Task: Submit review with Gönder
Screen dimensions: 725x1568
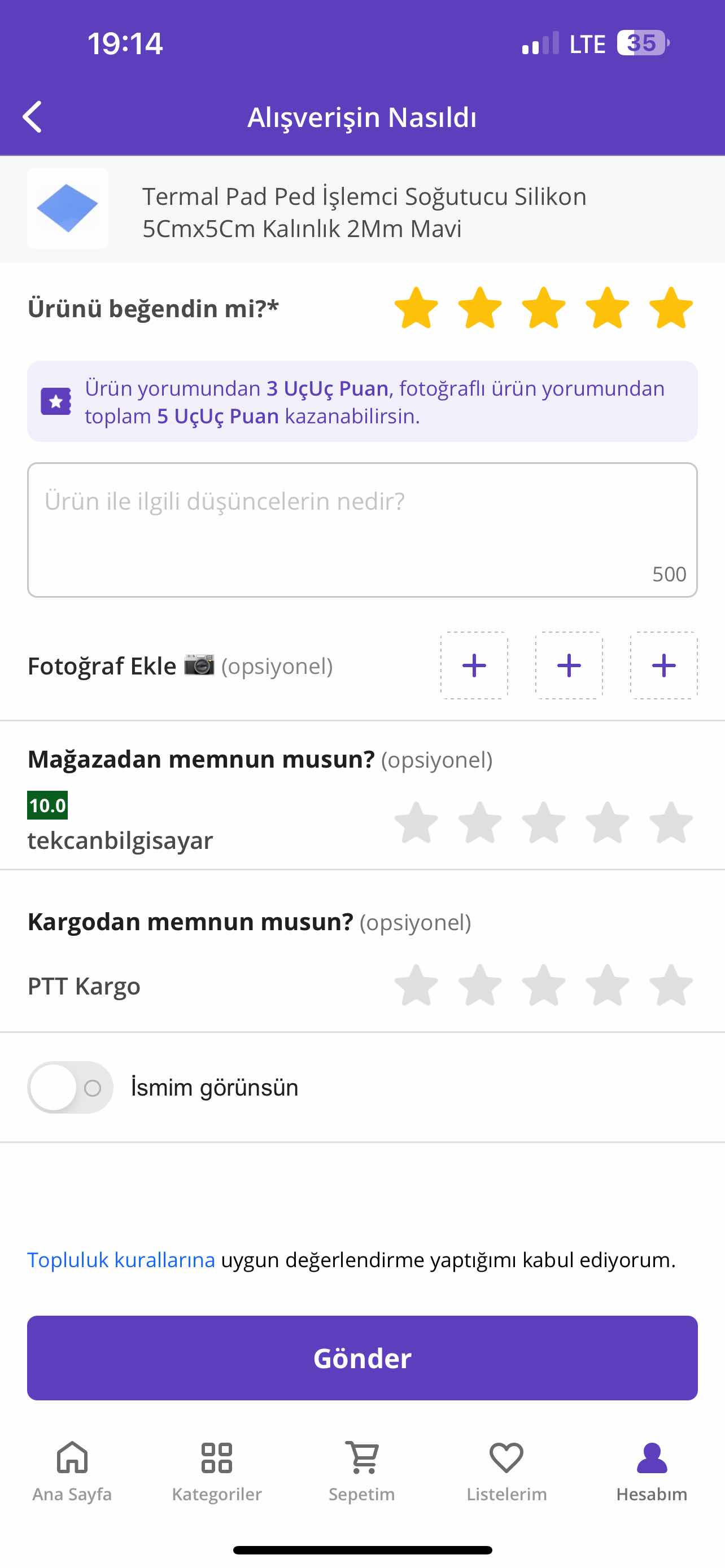Action: [362, 1357]
